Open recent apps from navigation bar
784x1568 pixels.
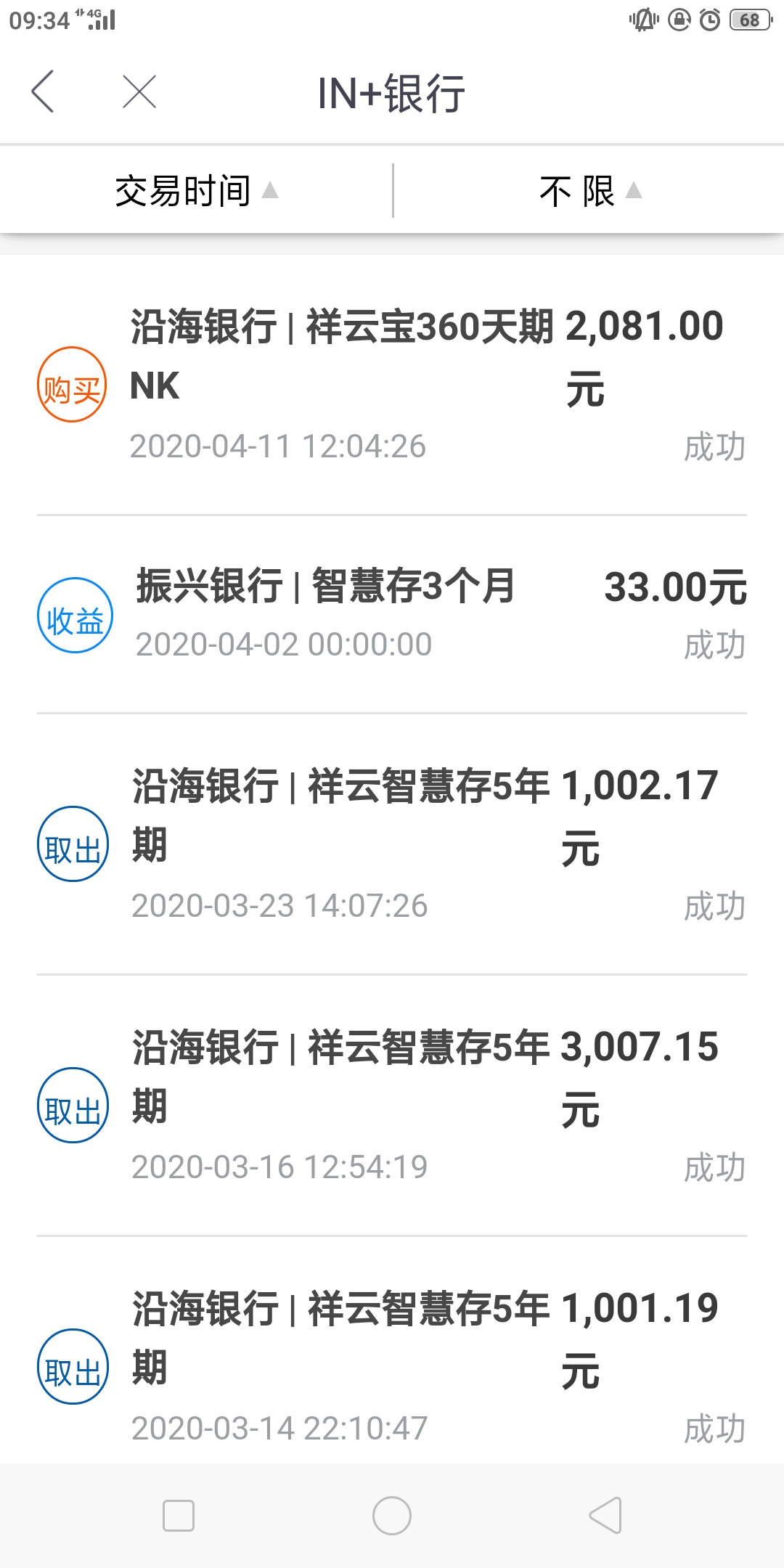pyautogui.click(x=179, y=1516)
